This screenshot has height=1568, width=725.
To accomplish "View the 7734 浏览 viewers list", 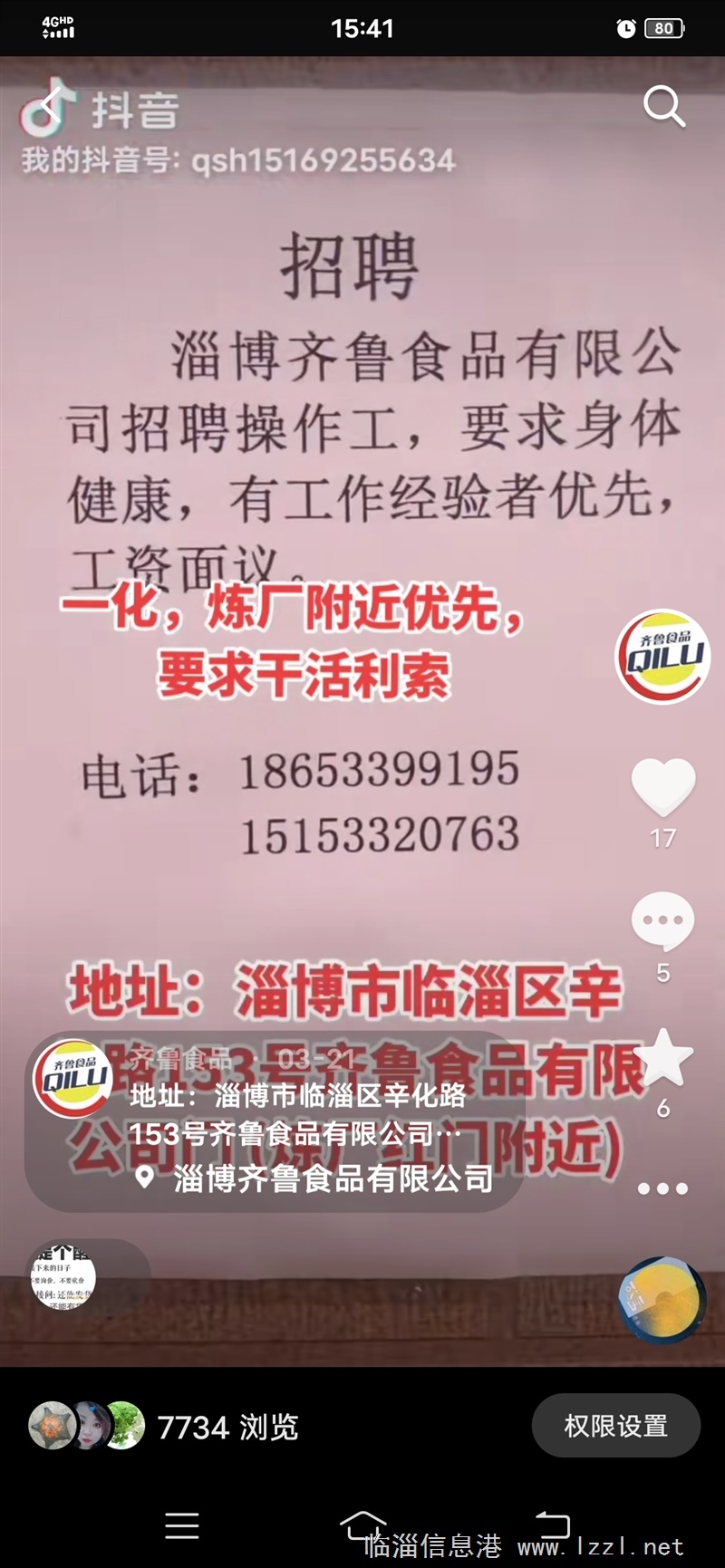I will point(164,1427).
